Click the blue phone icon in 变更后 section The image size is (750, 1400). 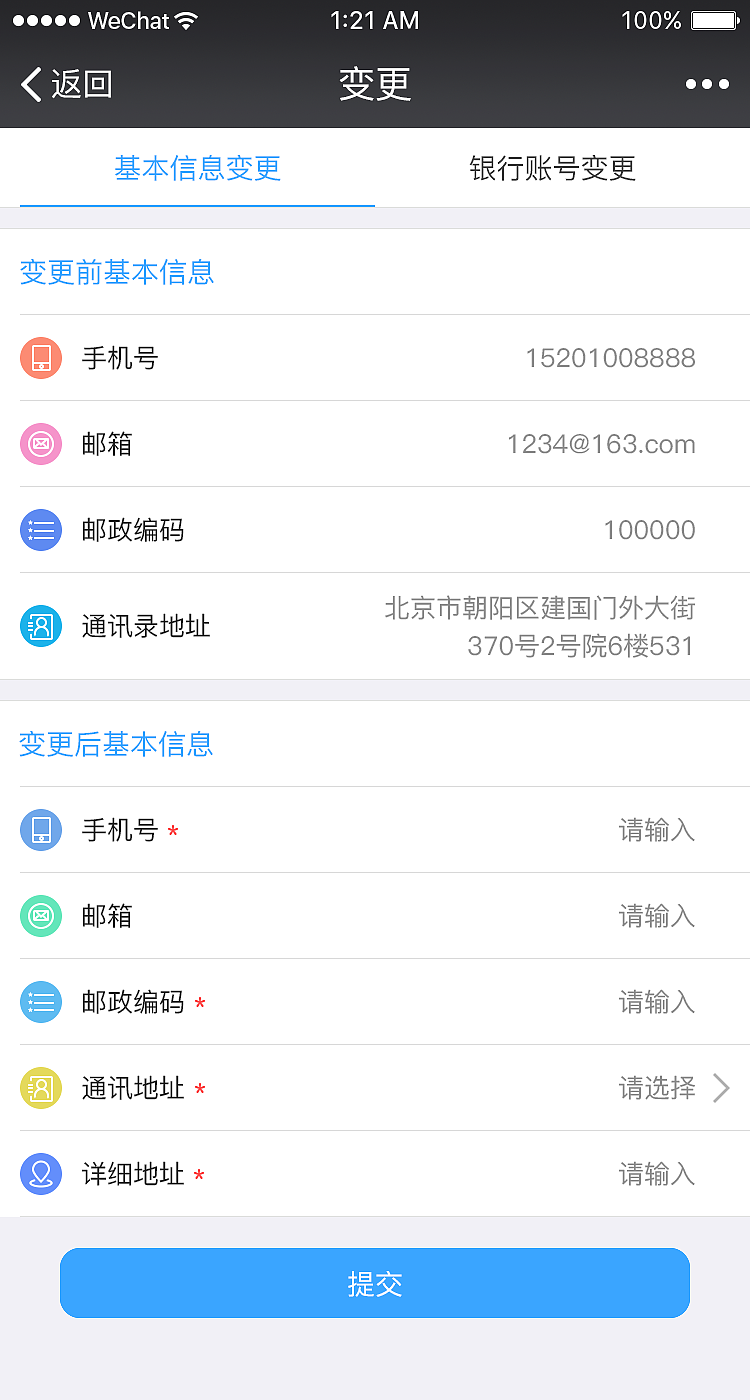click(41, 829)
